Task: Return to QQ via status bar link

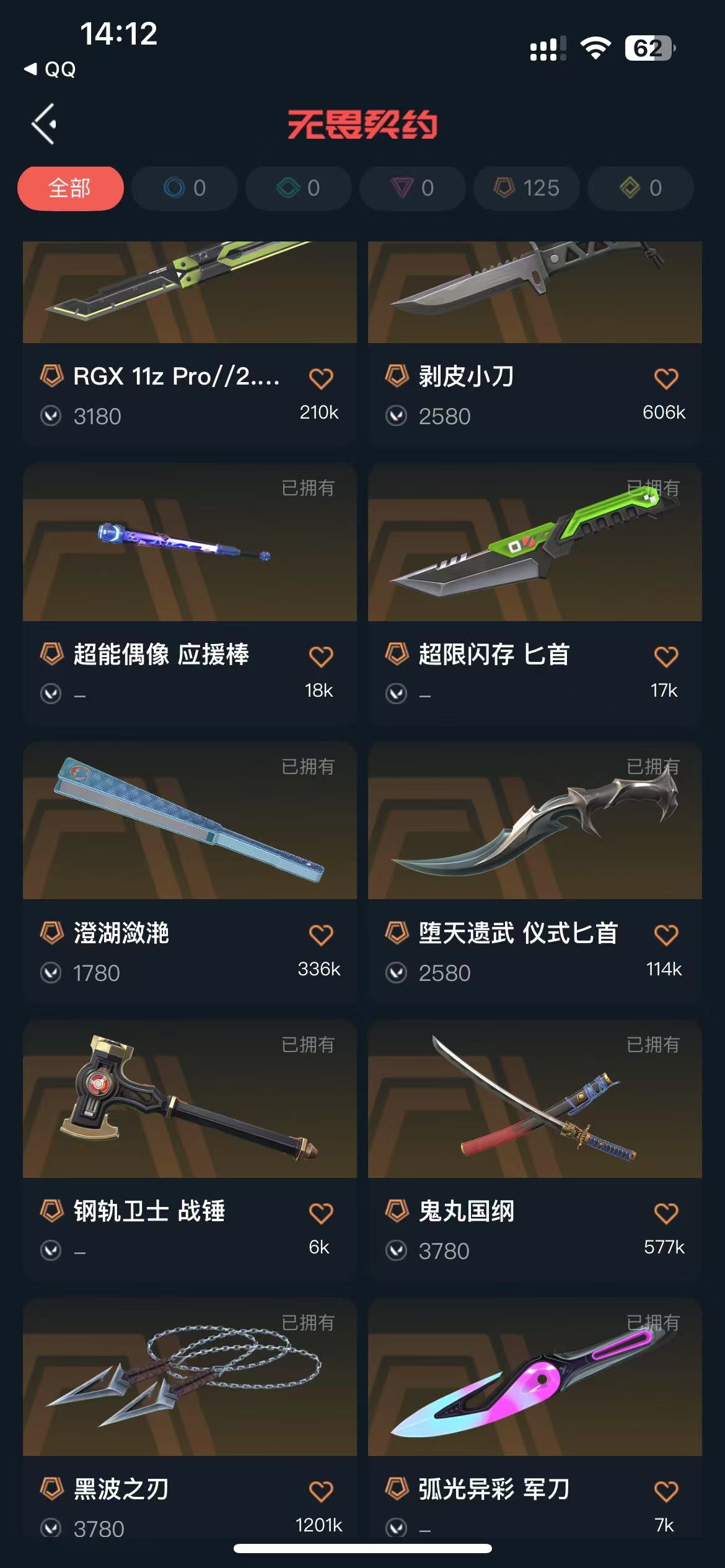Action: (x=51, y=69)
